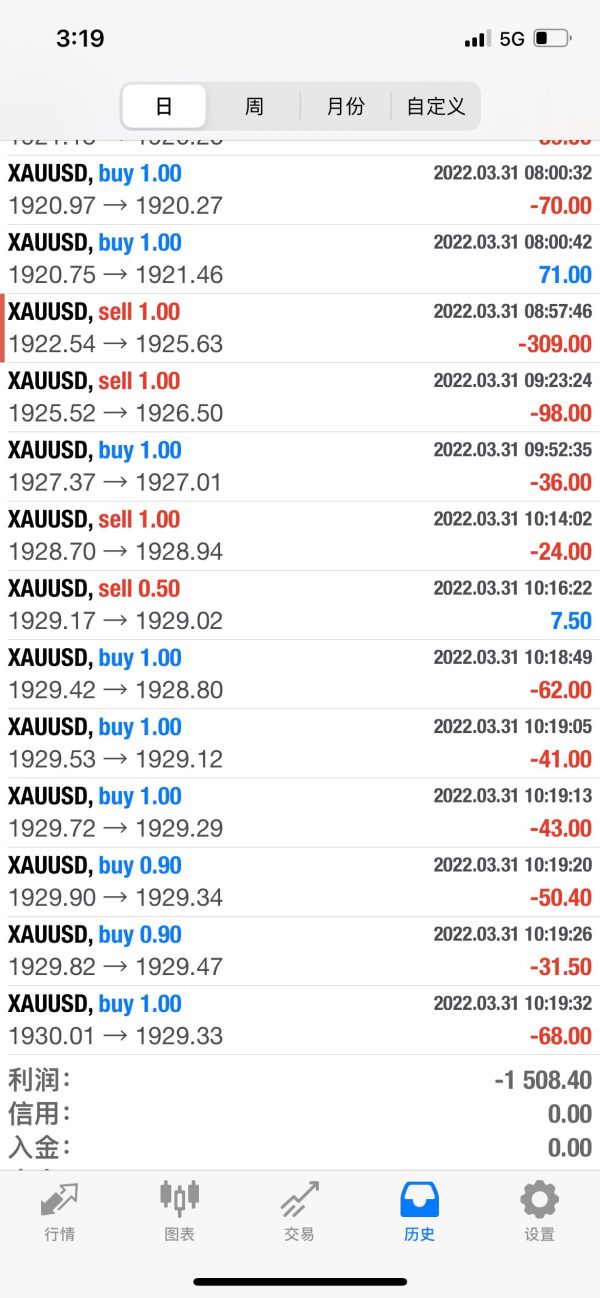This screenshot has width=600, height=1298.
Task: Open the buy trade from 08:00:32
Action: tap(300, 190)
